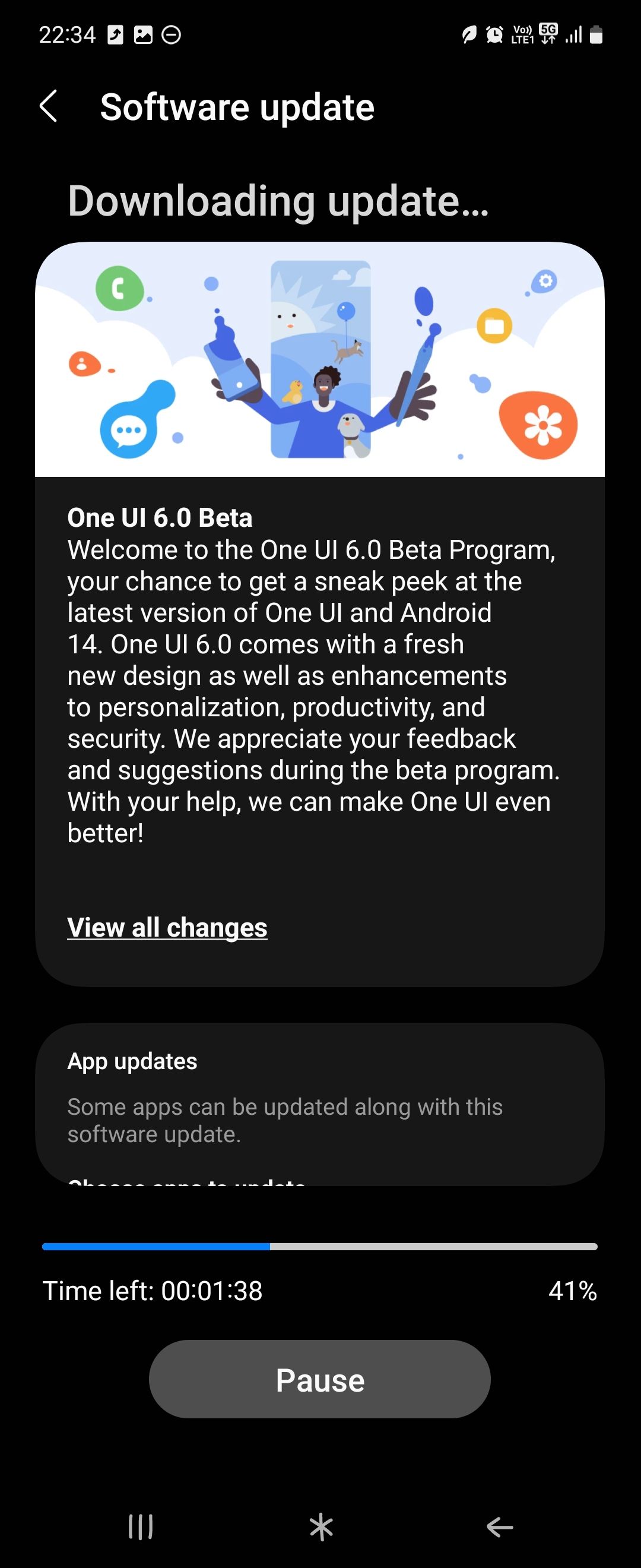Open View all changes
Image resolution: width=641 pixels, height=1568 pixels.
167,928
